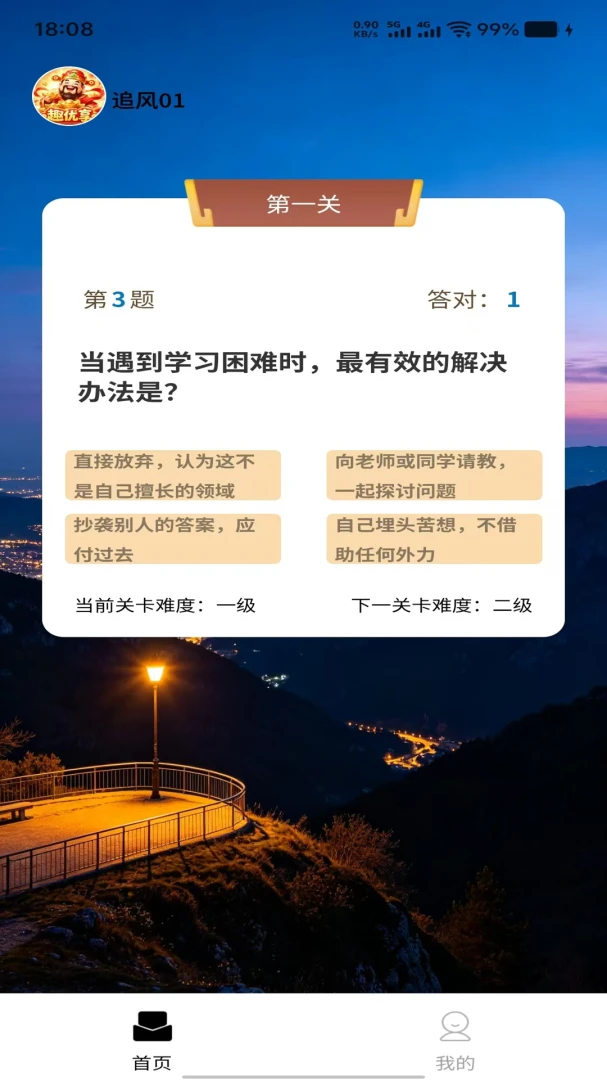Screen dimensions: 607x1080
Task: Open the 追风01 profile avatar
Action: (x=69, y=96)
